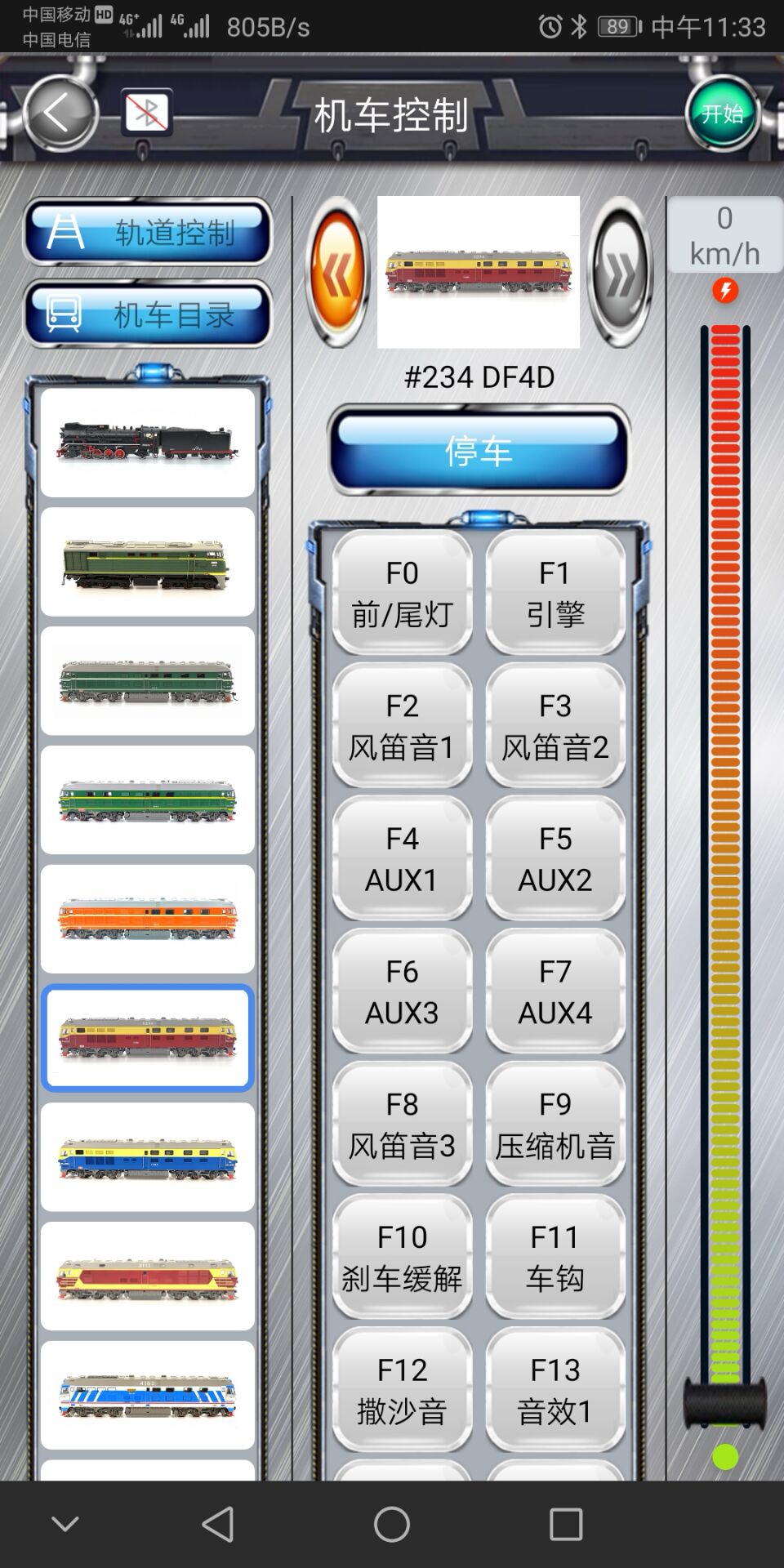Image resolution: width=784 pixels, height=1568 pixels.
Task: Open 轨道控制 track control
Action: pyautogui.click(x=148, y=232)
